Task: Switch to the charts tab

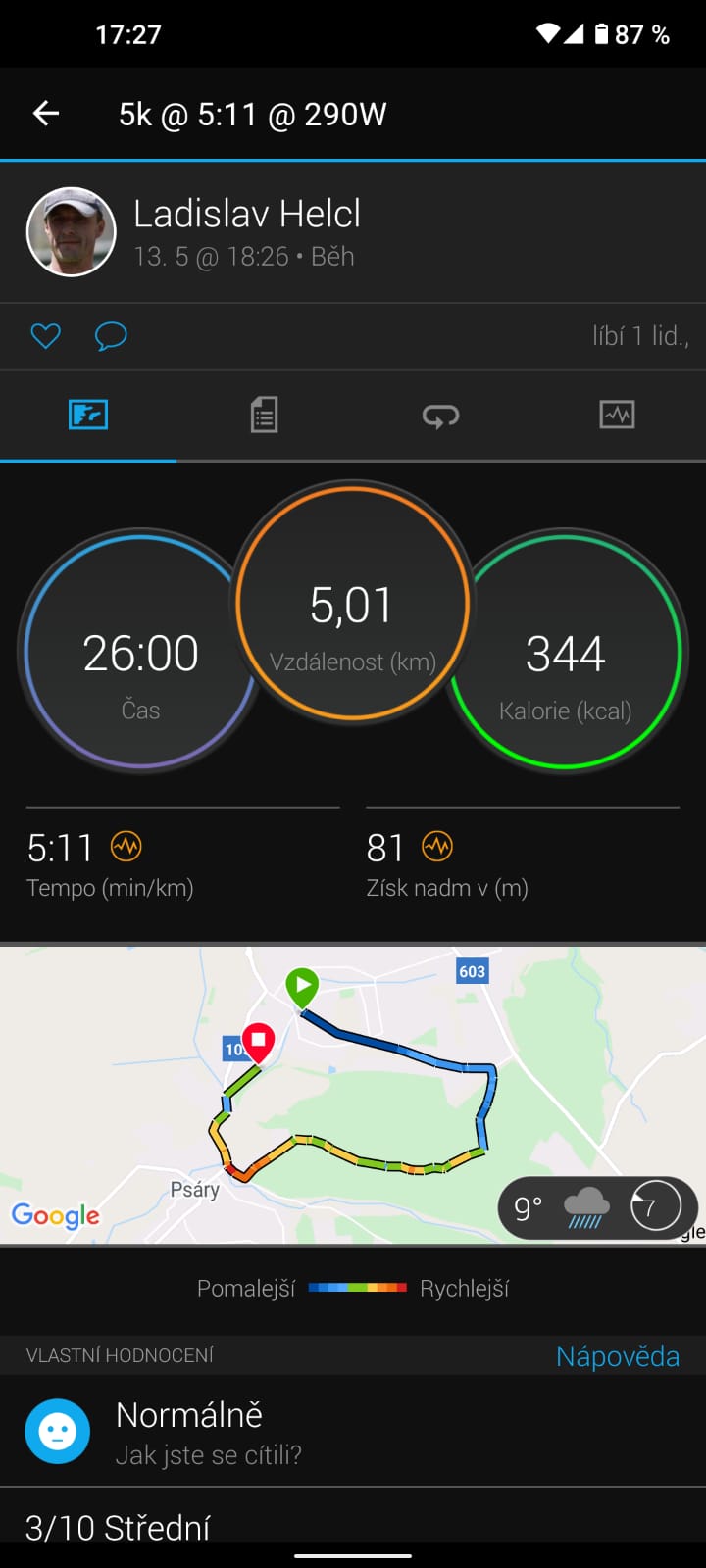Action: coord(617,416)
